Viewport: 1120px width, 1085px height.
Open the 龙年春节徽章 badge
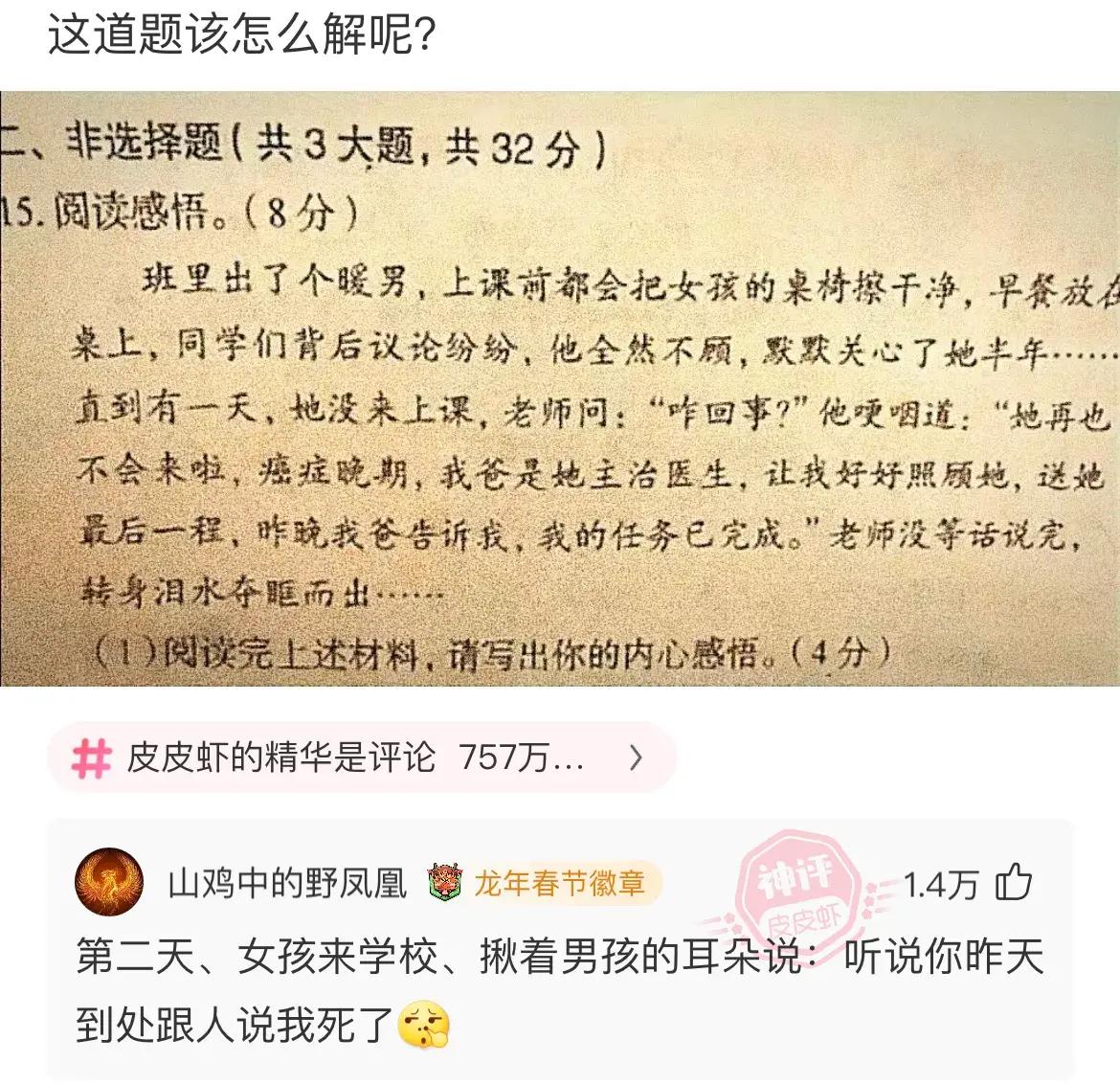click(542, 883)
